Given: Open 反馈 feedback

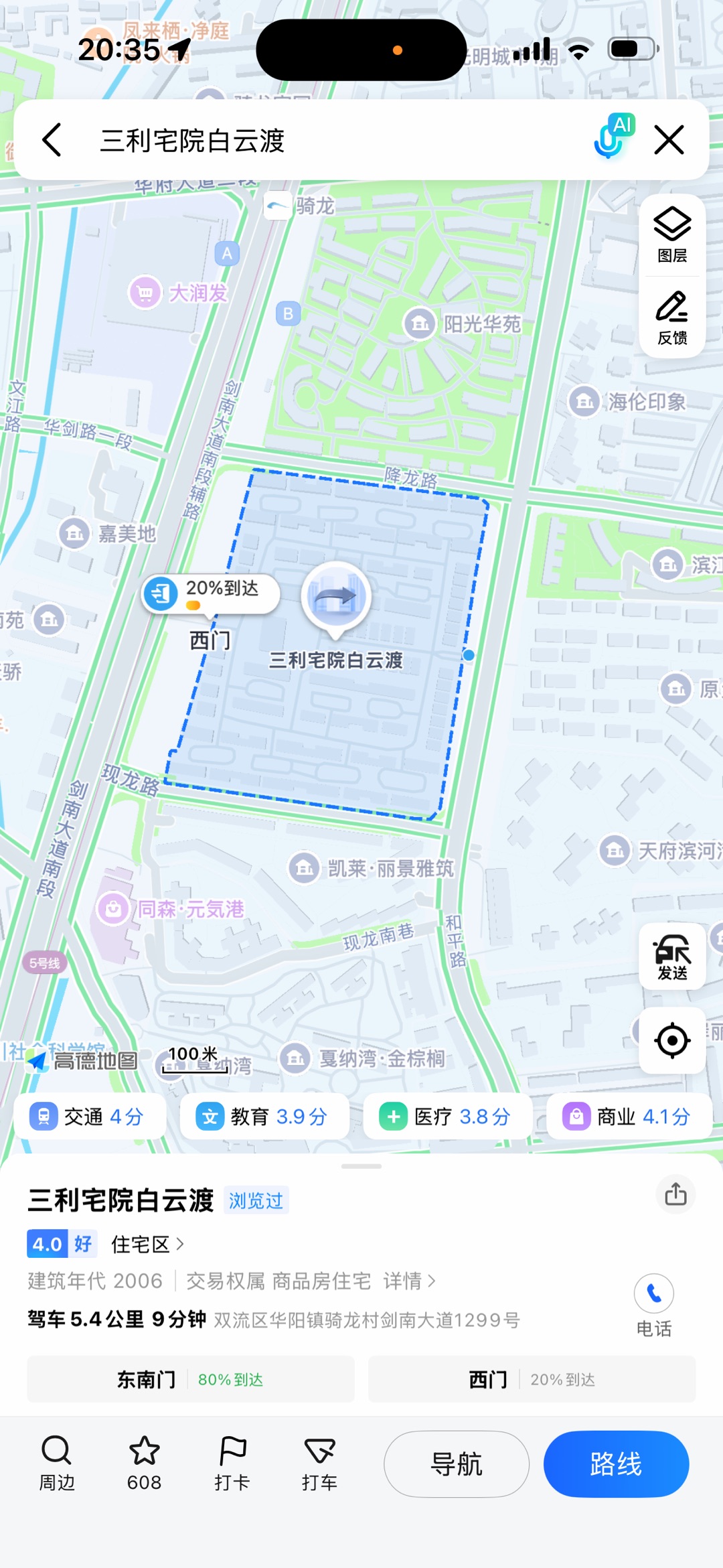Looking at the screenshot, I should coord(672,317).
